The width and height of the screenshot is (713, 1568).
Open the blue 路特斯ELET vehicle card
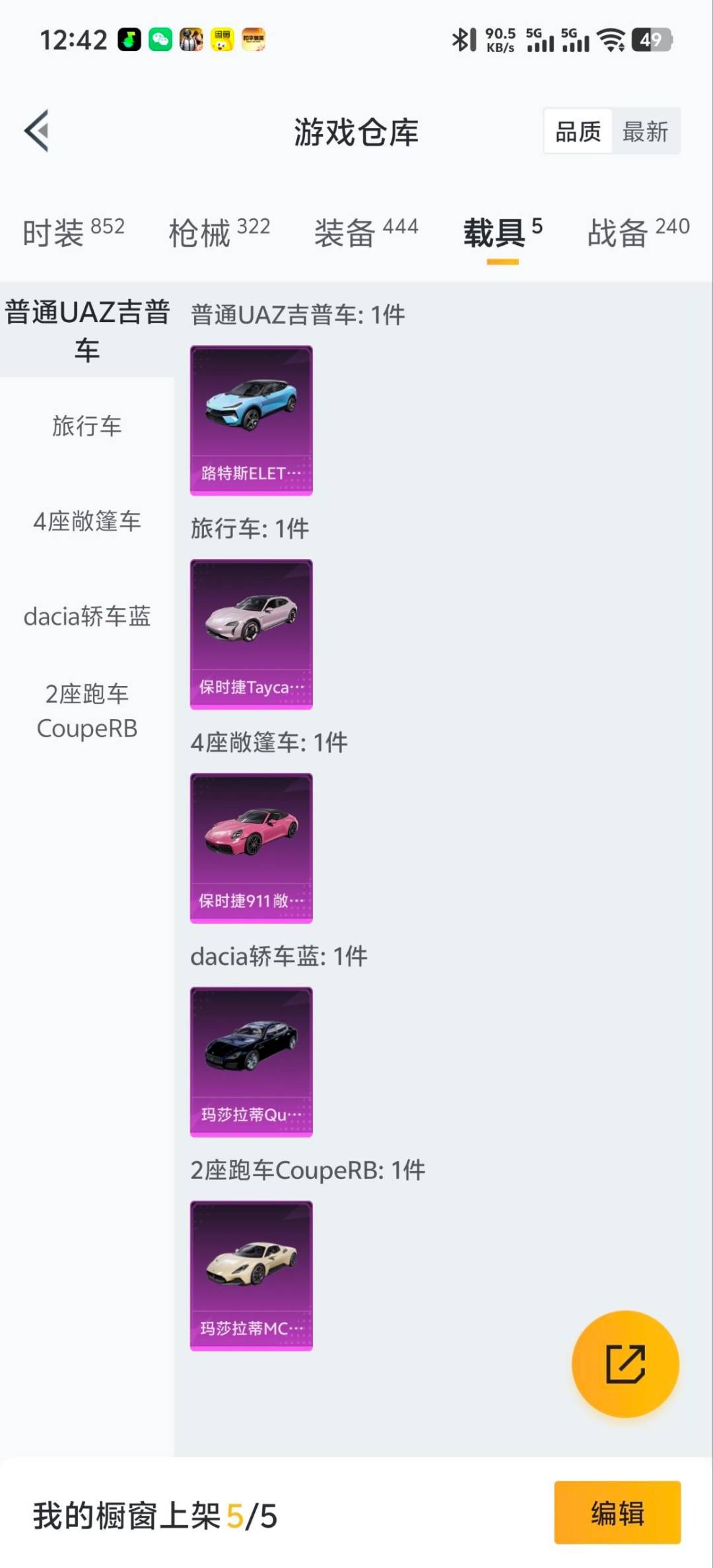(x=251, y=417)
